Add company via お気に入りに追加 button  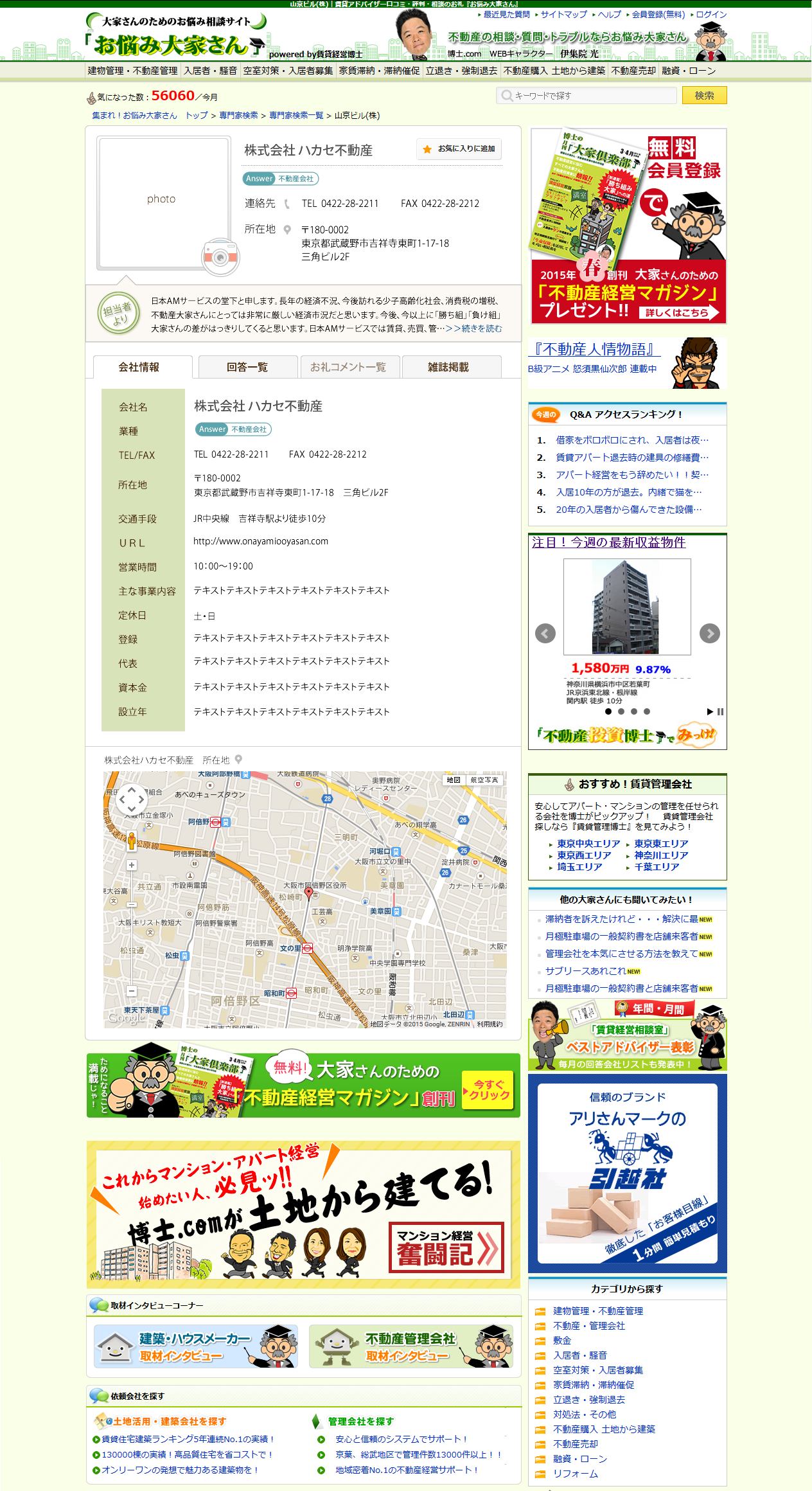tap(459, 148)
